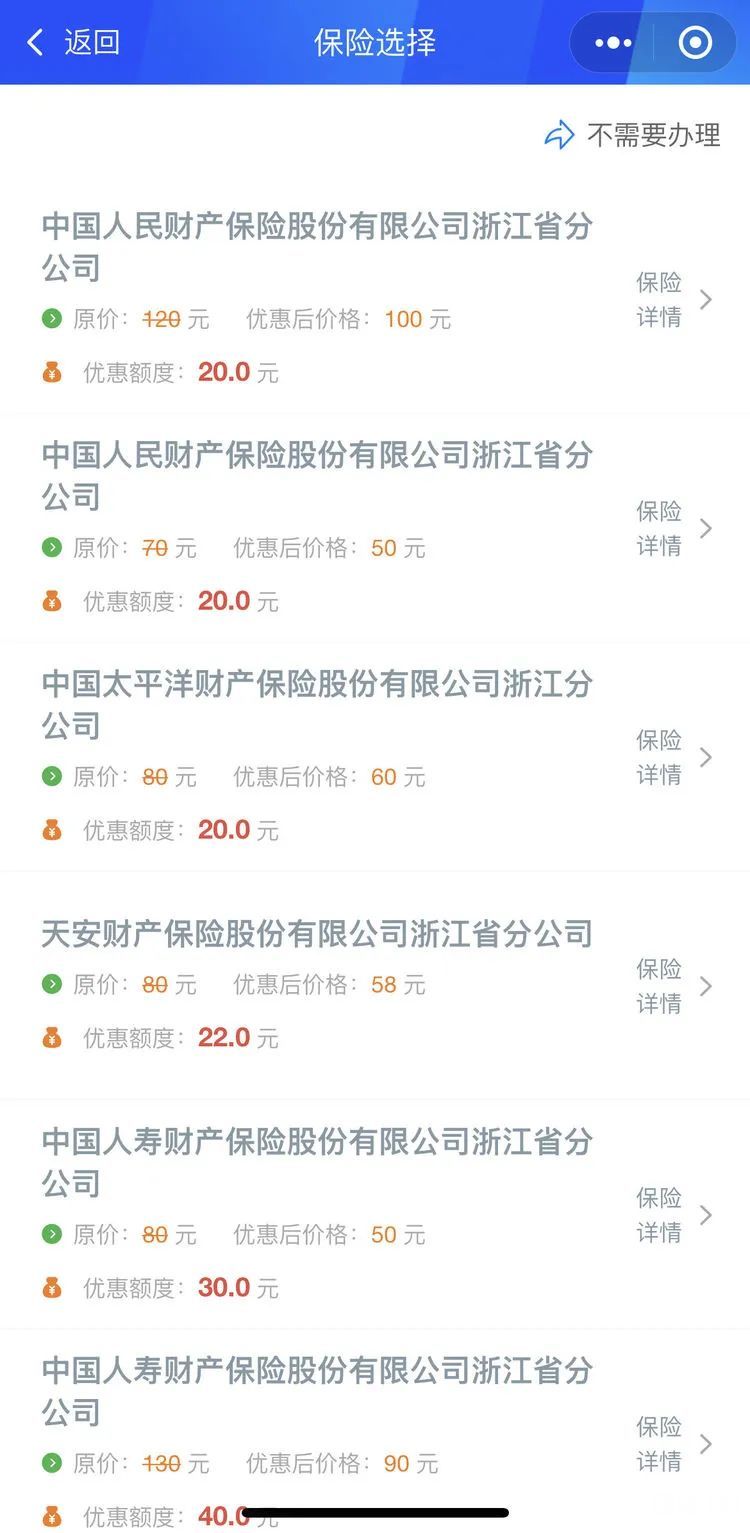The width and height of the screenshot is (750, 1533).
Task: Open 天安财产保险 plan details
Action: (x=675, y=986)
